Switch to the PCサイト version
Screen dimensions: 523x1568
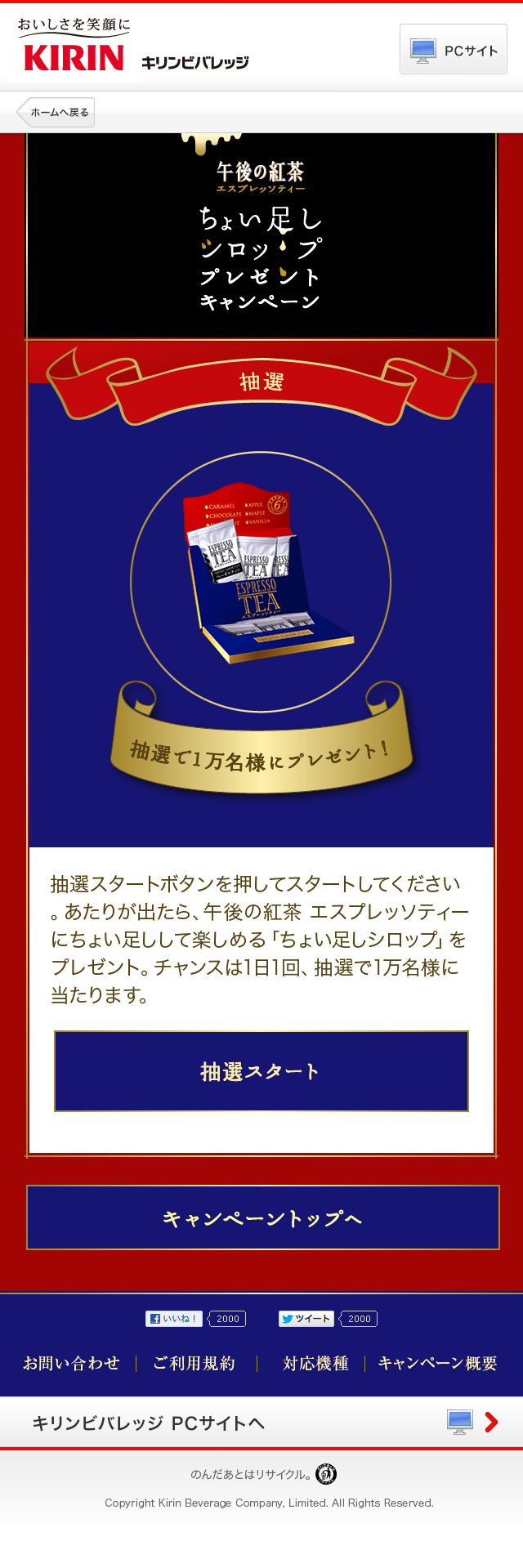point(454,50)
